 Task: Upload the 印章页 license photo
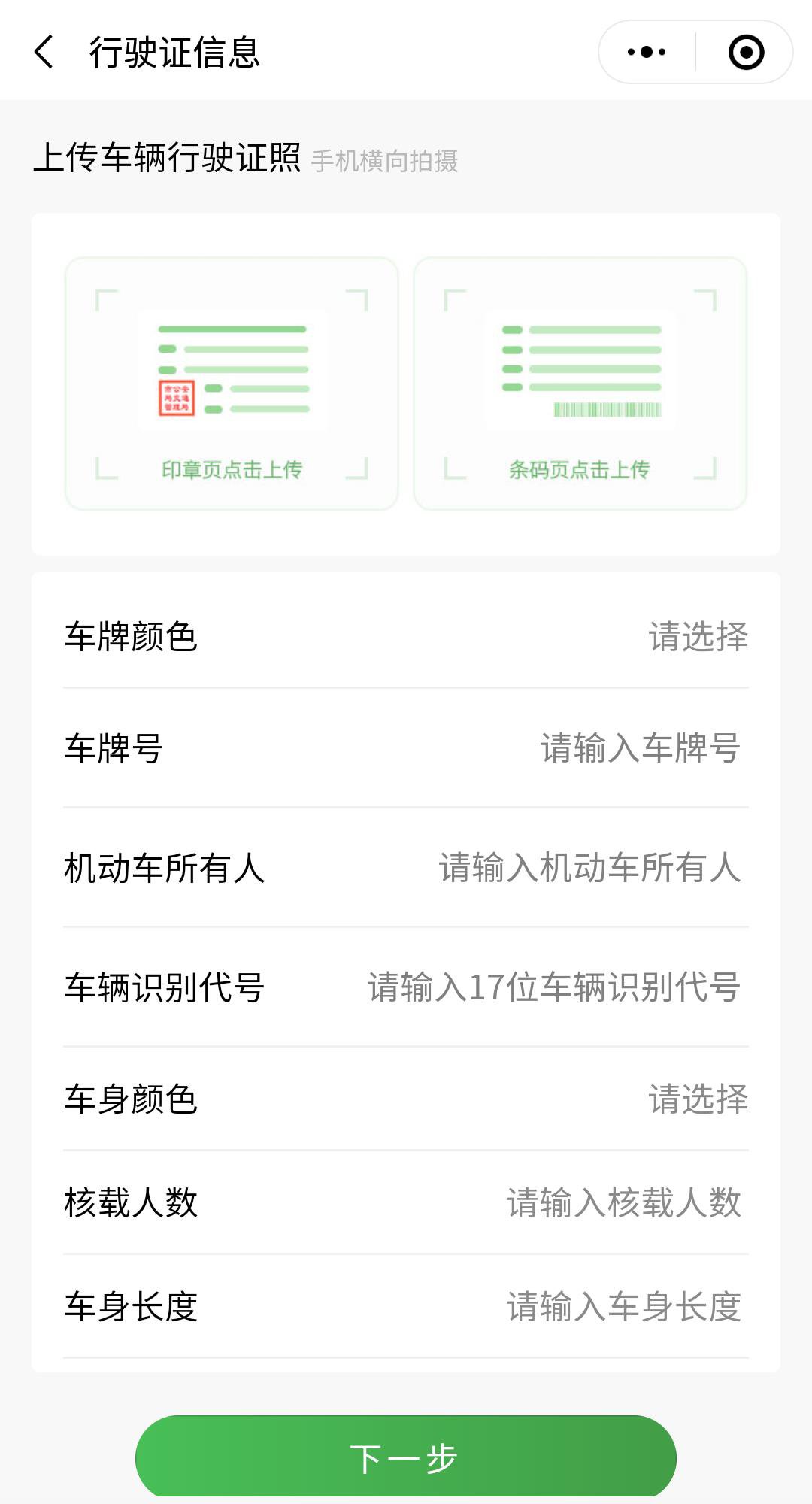(232, 384)
